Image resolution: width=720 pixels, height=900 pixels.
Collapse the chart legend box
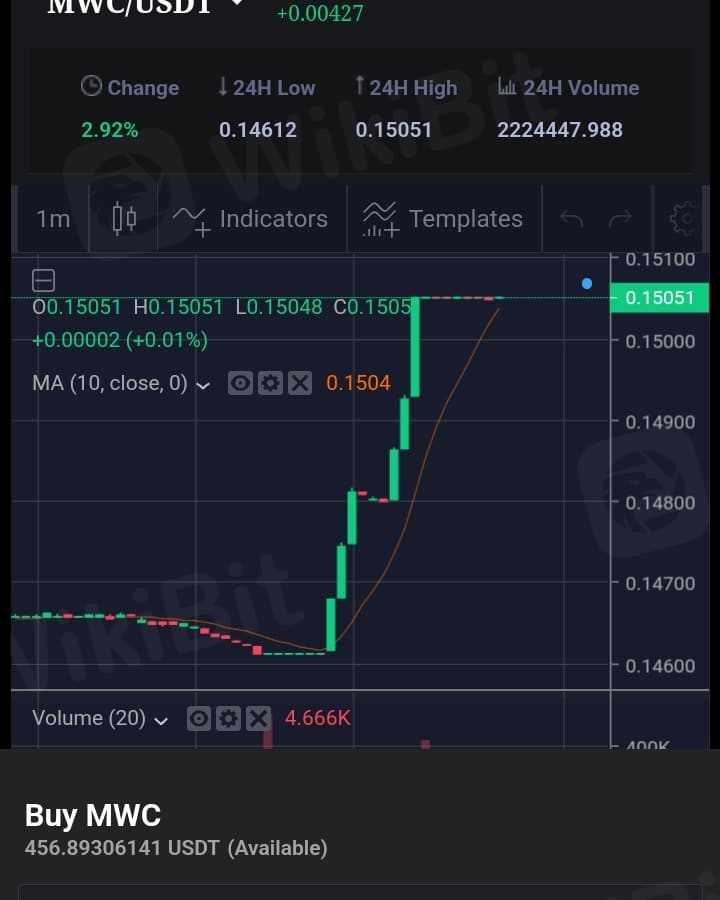(x=44, y=280)
